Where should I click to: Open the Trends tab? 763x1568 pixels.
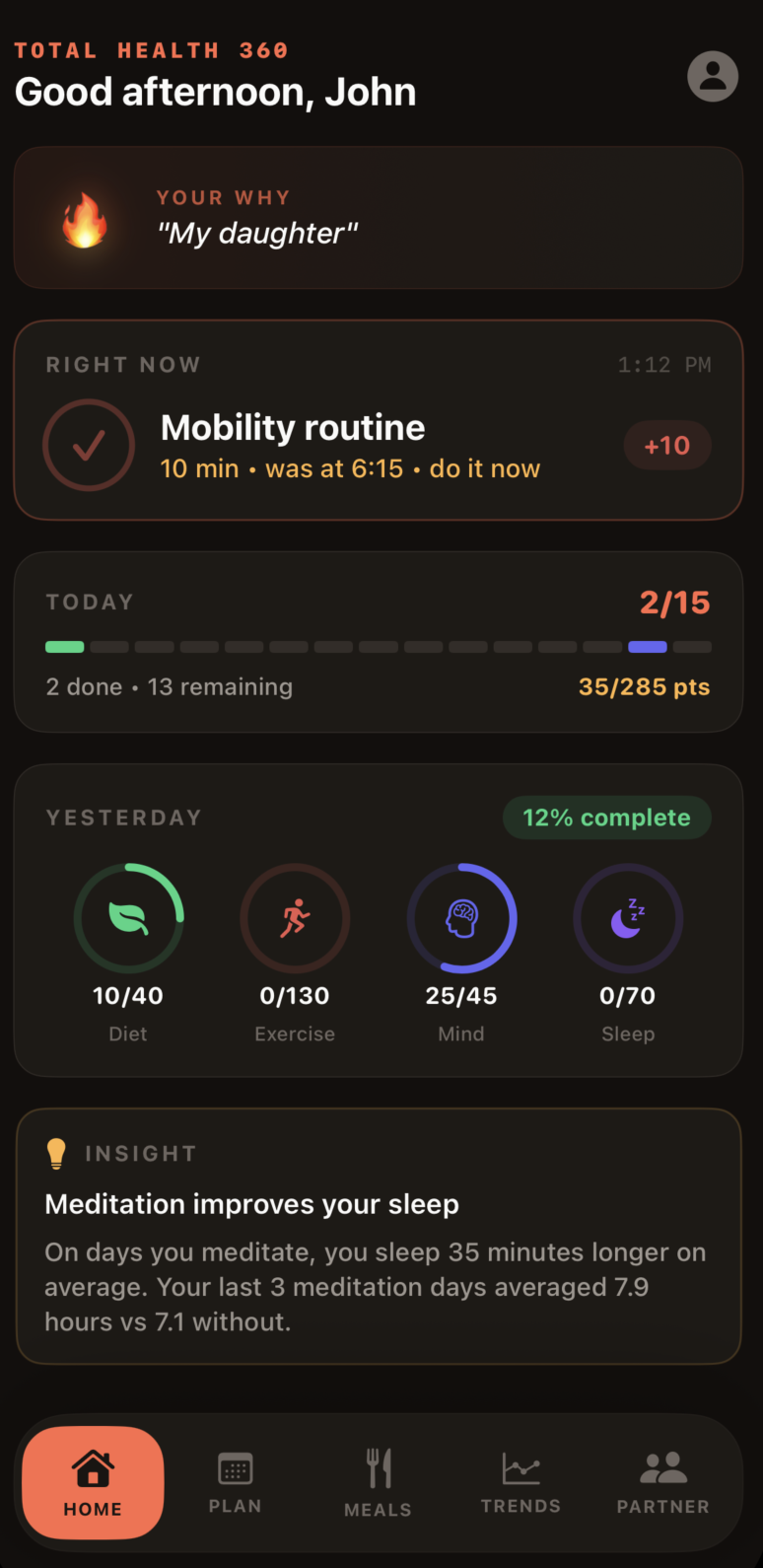pos(520,1479)
